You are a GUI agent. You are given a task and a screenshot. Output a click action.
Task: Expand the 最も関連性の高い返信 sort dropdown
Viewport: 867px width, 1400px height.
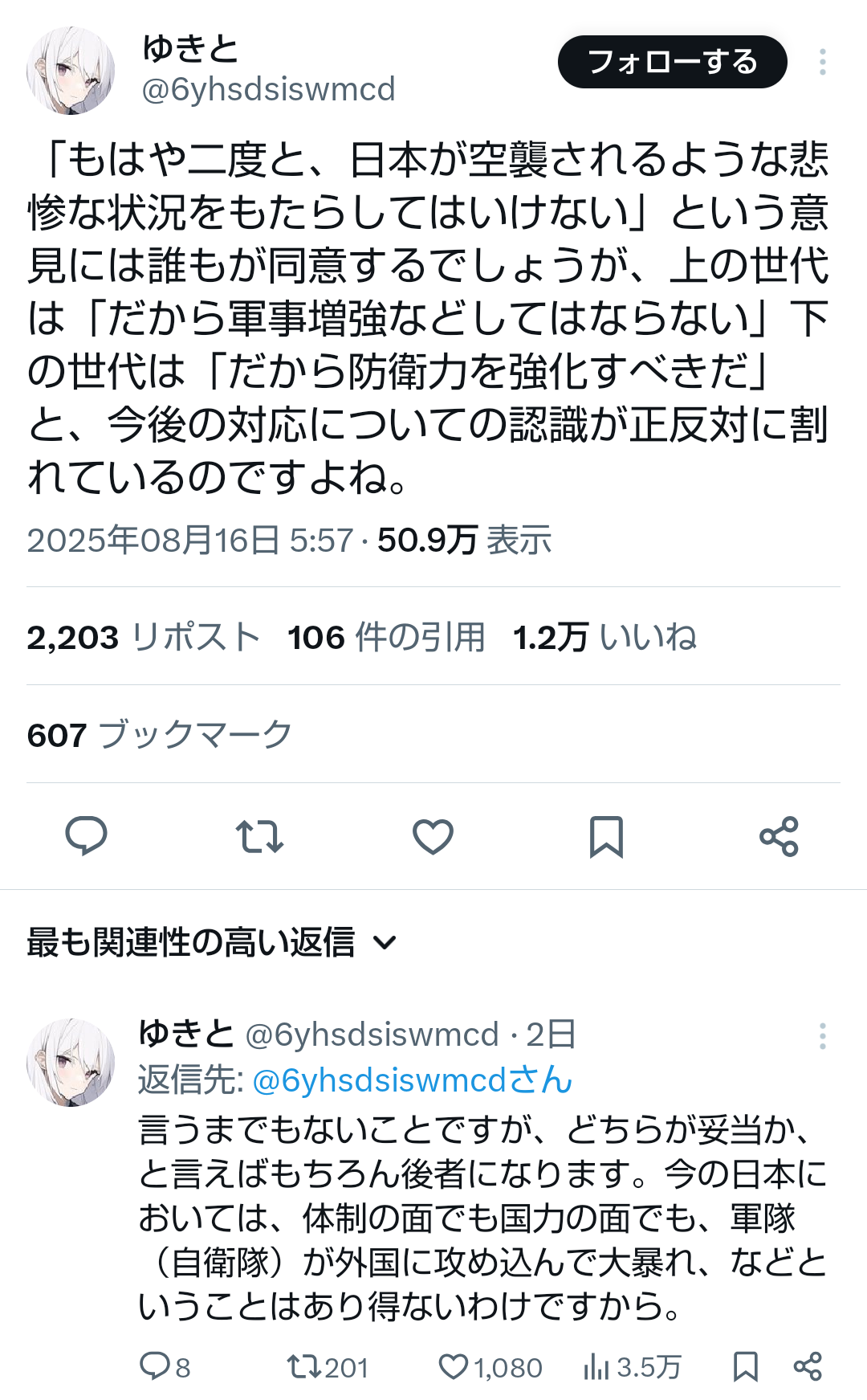coord(212,942)
